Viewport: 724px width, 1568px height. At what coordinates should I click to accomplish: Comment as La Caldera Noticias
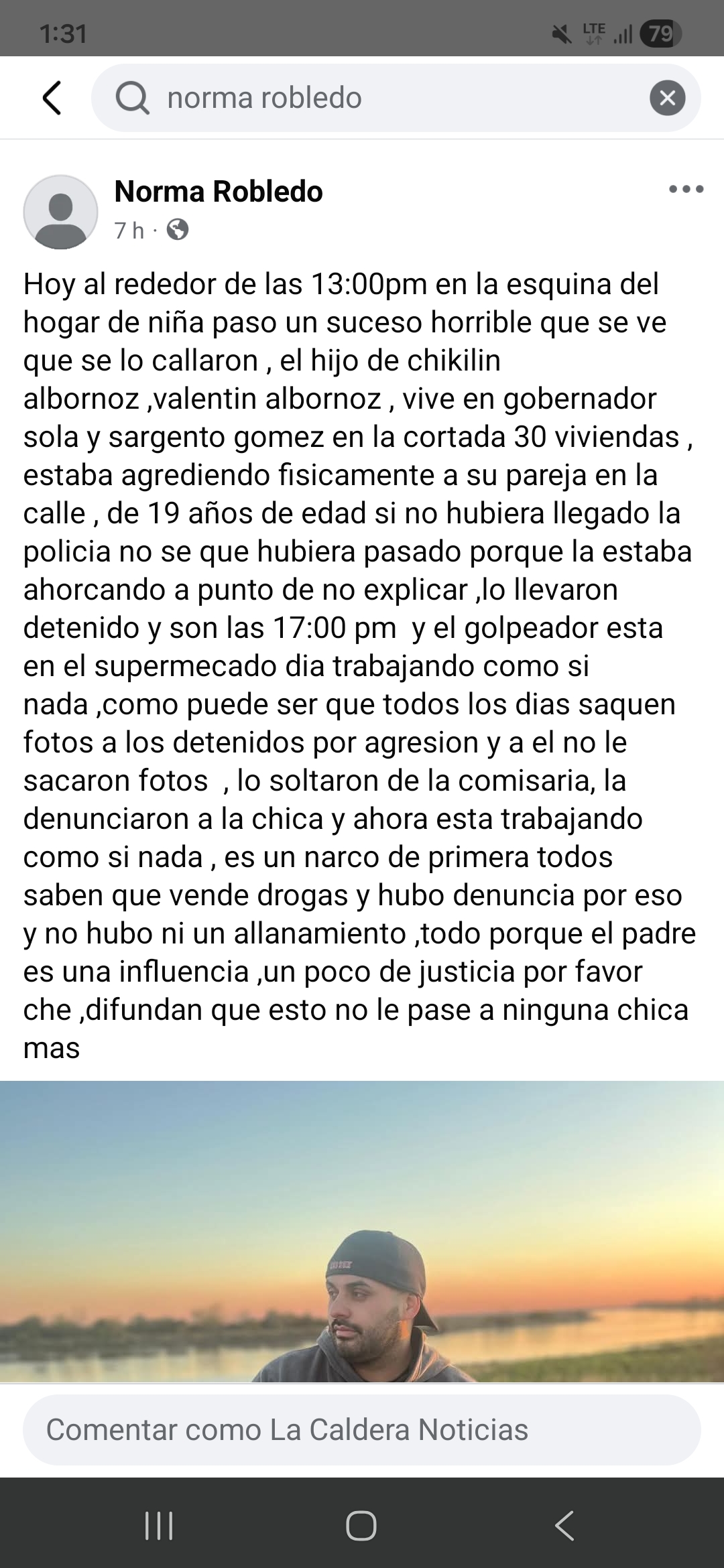point(362,1430)
